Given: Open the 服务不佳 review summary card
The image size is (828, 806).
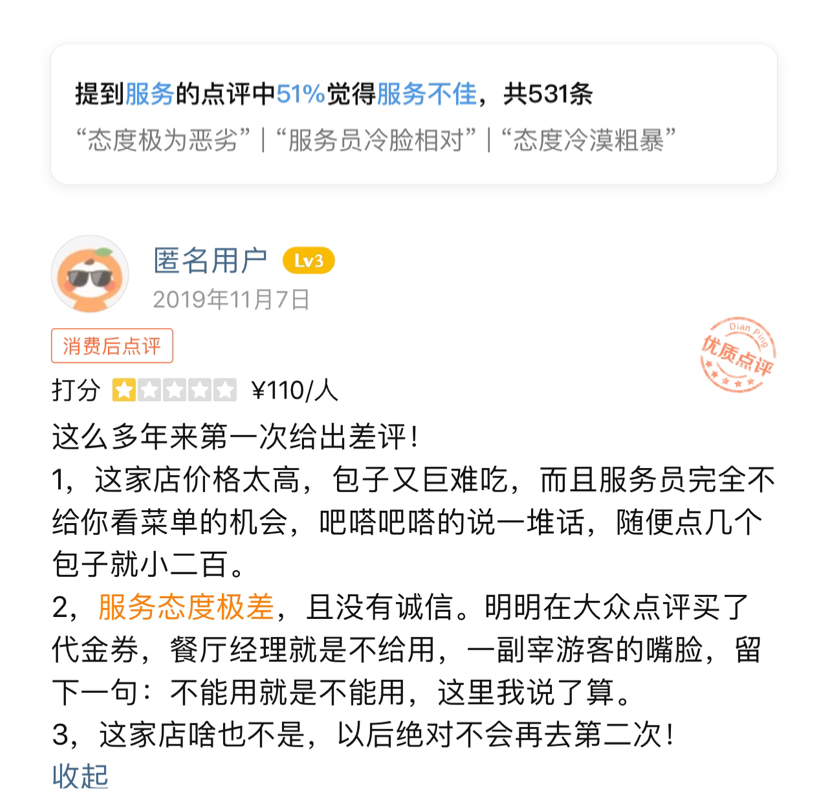Looking at the screenshot, I should click(413, 114).
